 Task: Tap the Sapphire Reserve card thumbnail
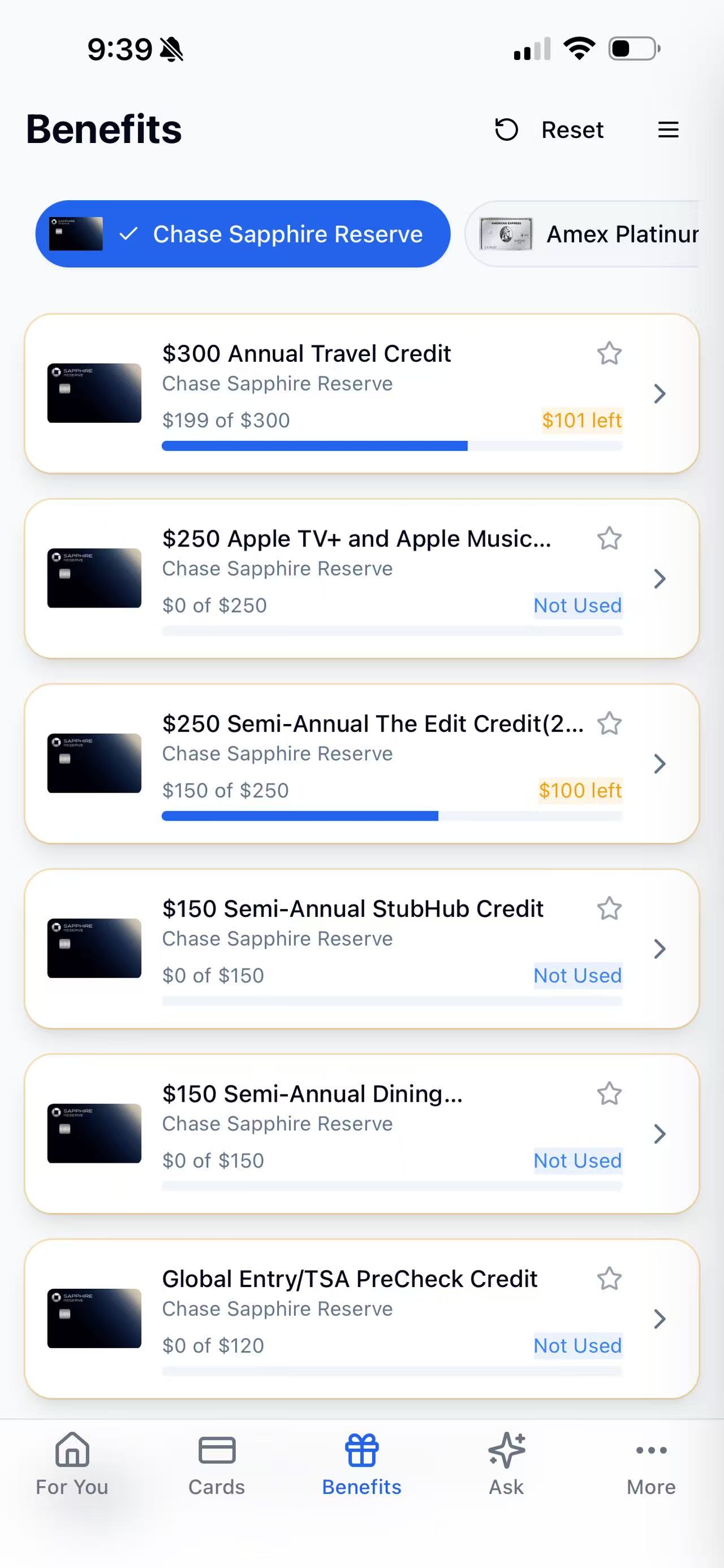pyautogui.click(x=94, y=393)
